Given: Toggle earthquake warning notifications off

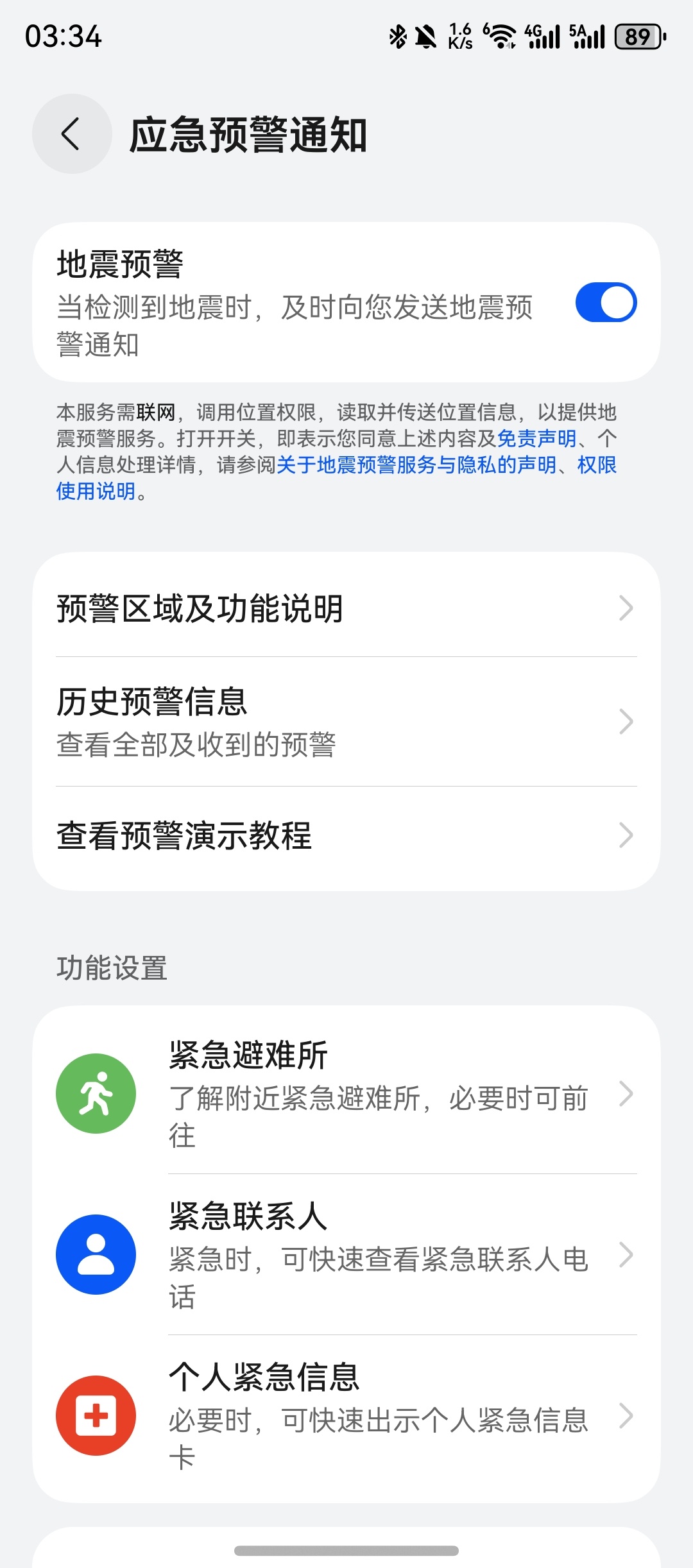Looking at the screenshot, I should (606, 302).
